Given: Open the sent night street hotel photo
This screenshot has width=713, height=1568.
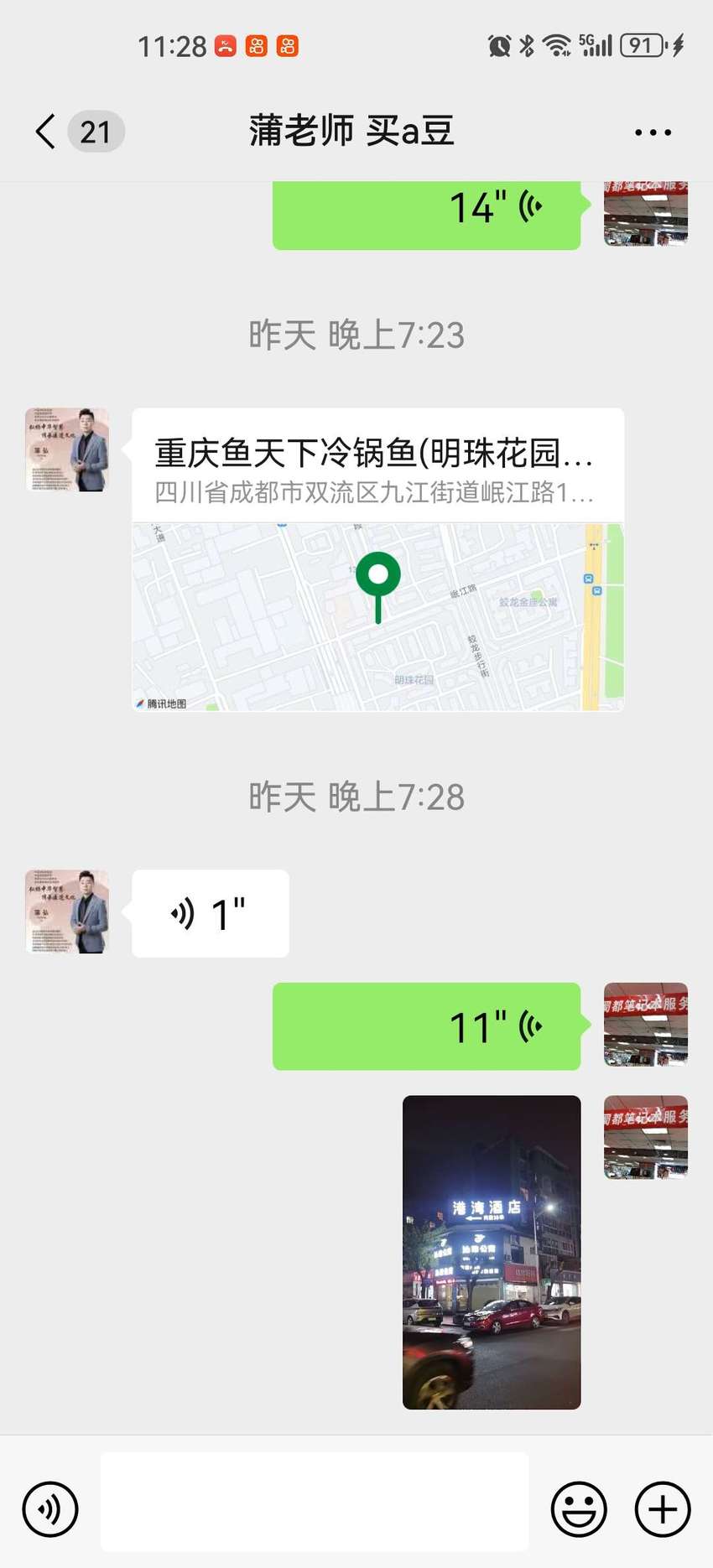Looking at the screenshot, I should (x=492, y=1252).
